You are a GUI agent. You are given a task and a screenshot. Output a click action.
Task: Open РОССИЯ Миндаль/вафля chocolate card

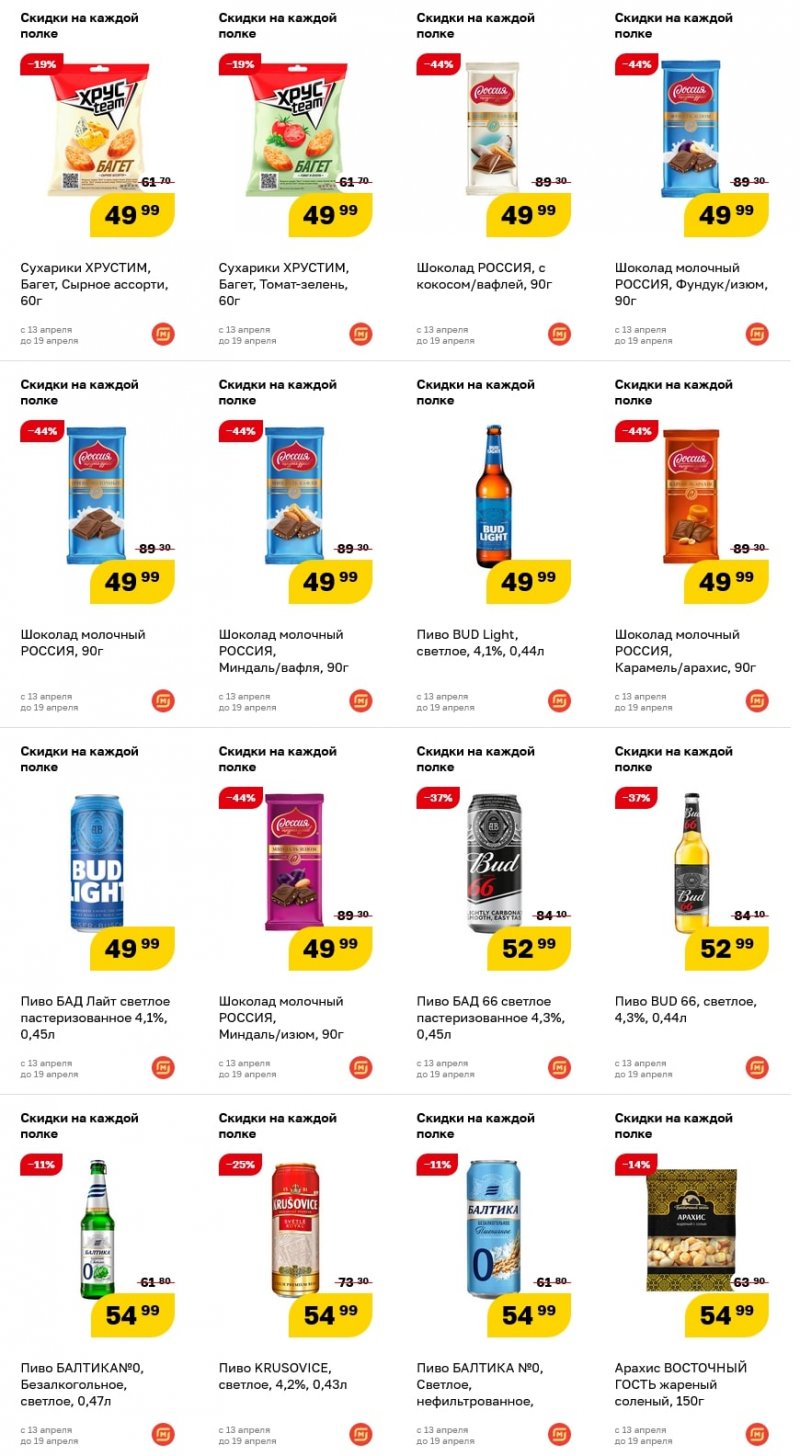[296, 546]
